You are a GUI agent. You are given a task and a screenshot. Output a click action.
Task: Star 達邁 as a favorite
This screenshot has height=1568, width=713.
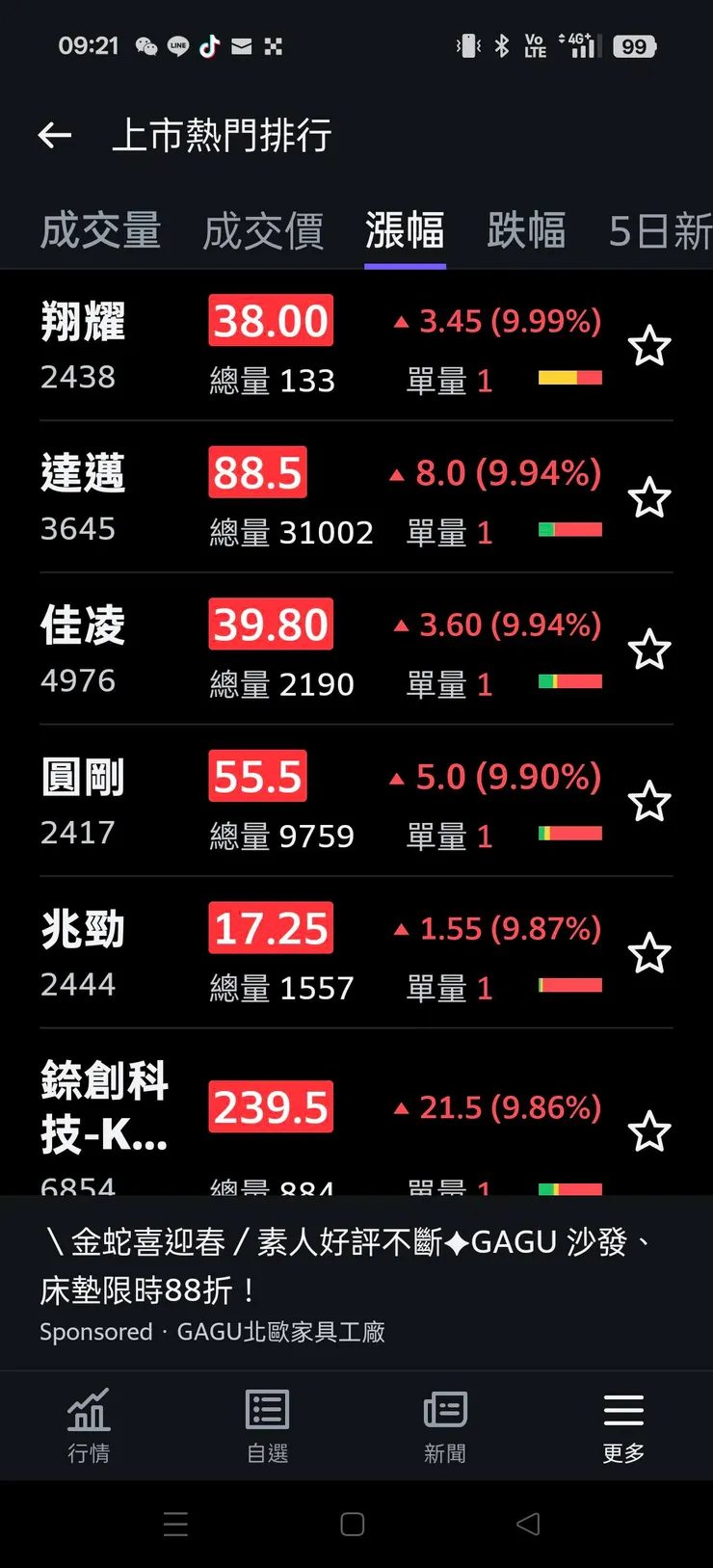649,498
